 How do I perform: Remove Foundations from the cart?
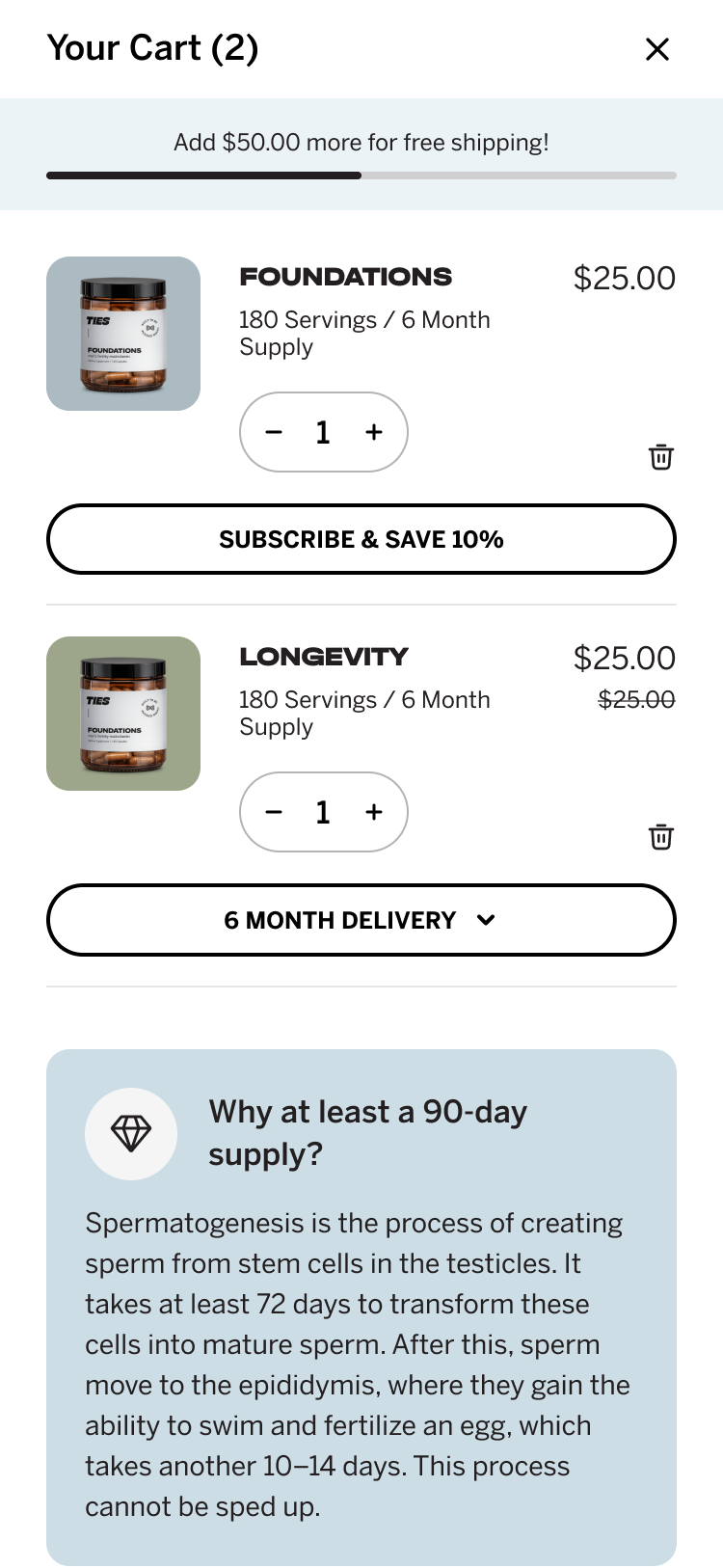tap(661, 456)
